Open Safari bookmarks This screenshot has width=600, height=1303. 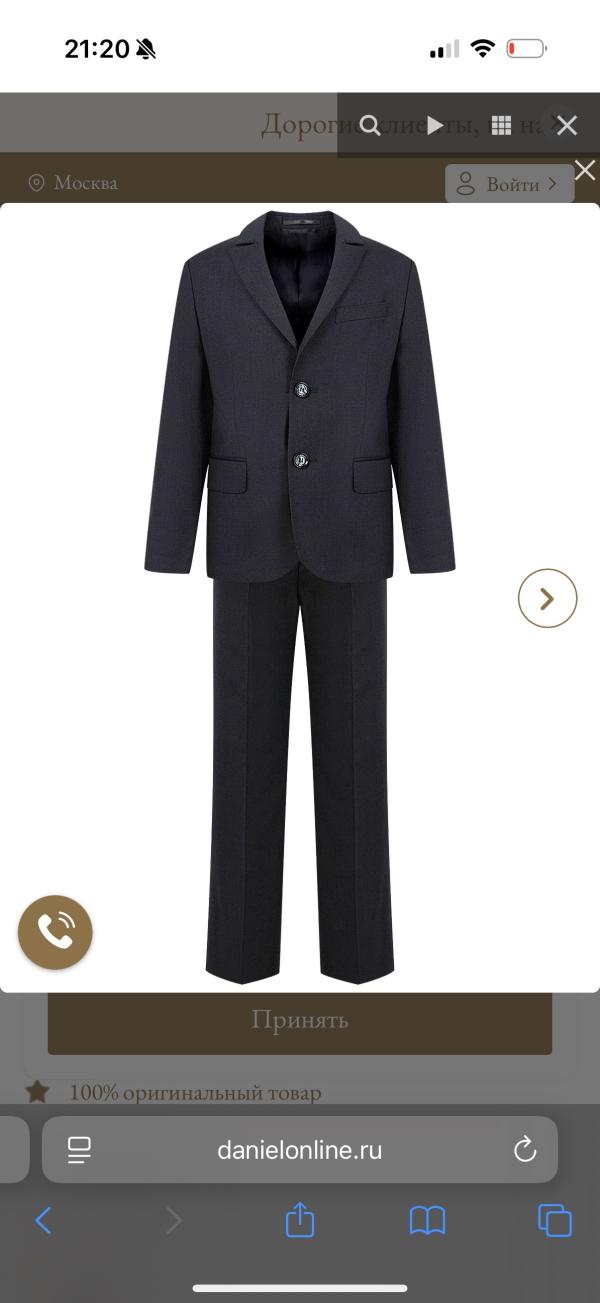tap(427, 1220)
